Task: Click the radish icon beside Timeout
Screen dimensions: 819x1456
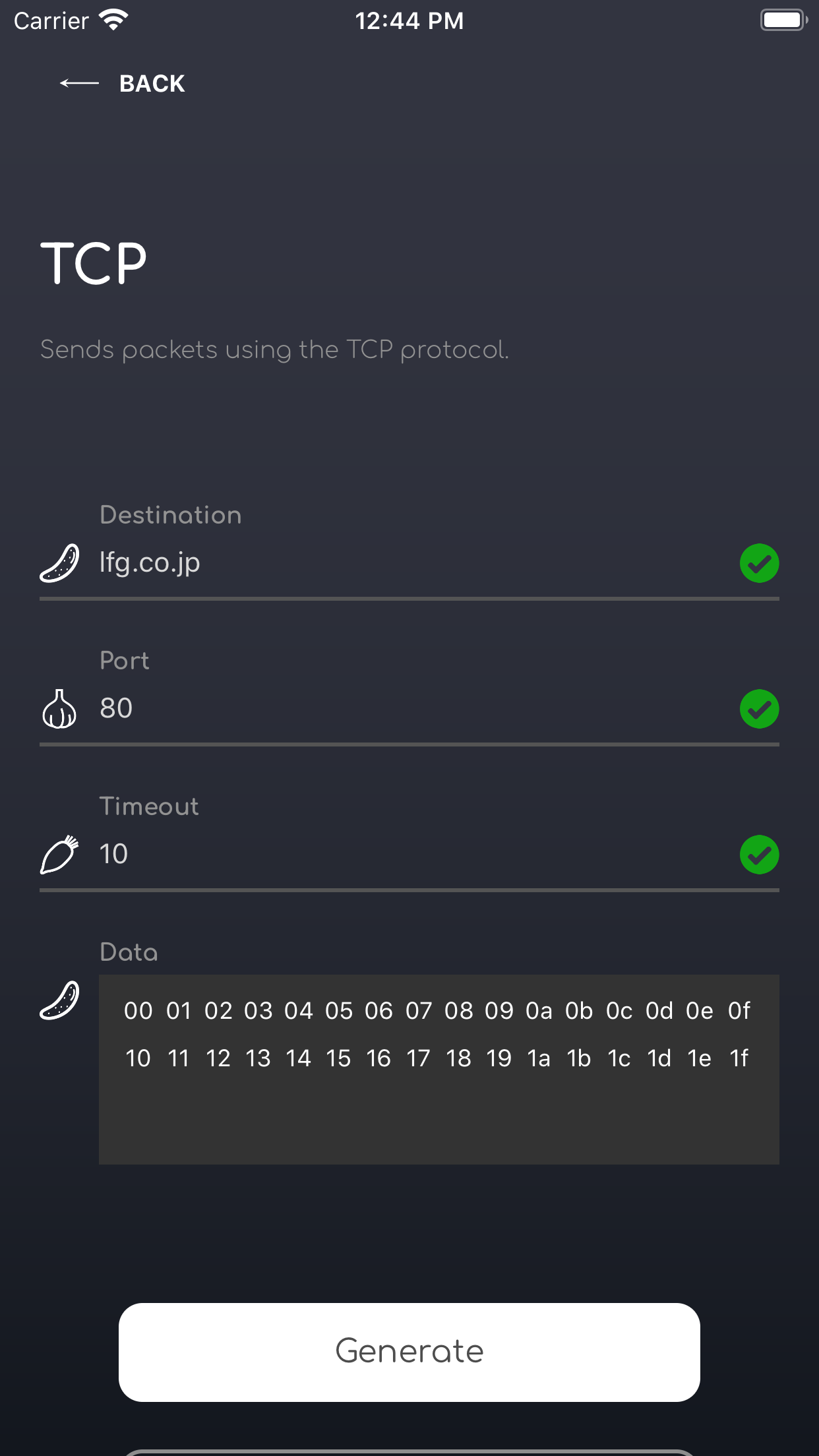Action: coord(59,855)
